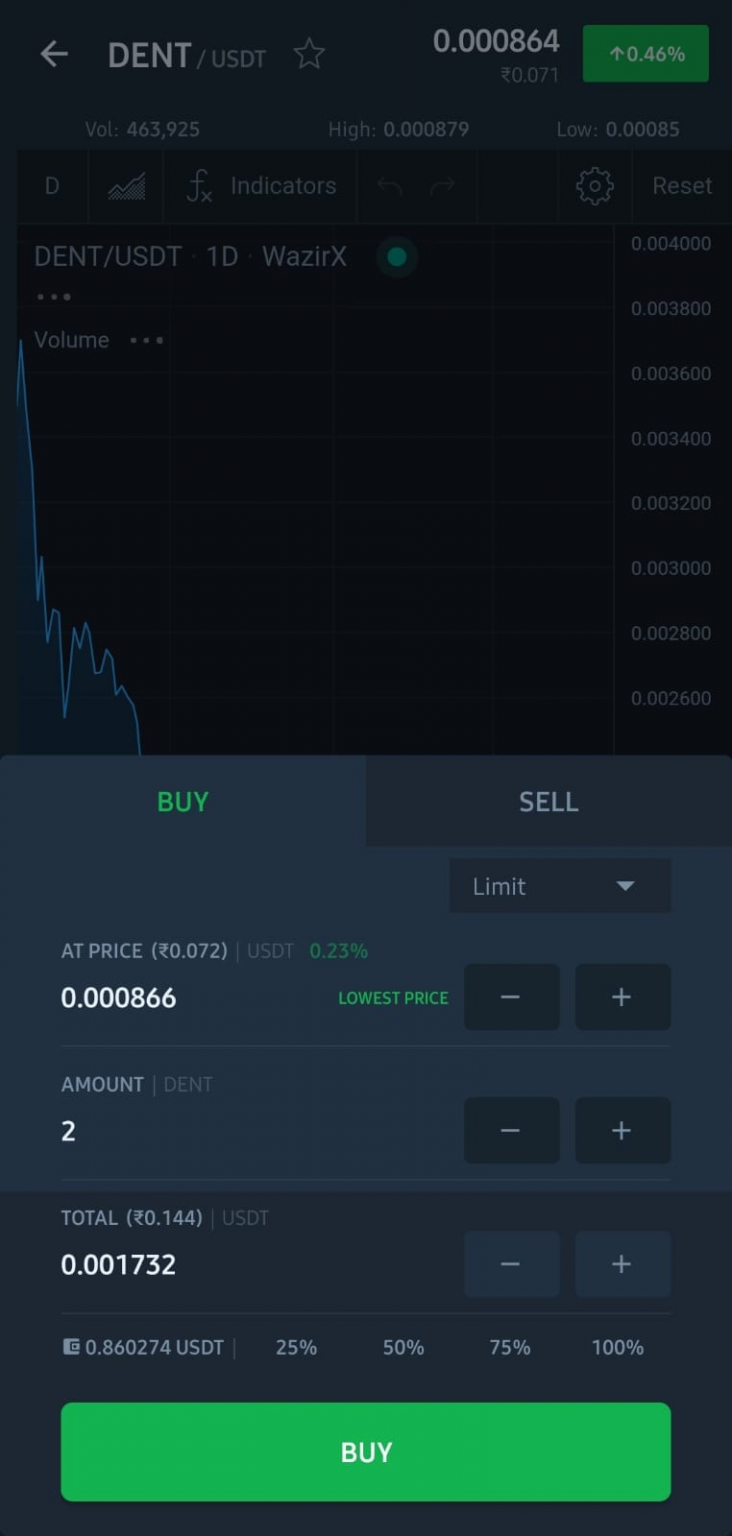Open the chart Indicators menu

pos(262,186)
